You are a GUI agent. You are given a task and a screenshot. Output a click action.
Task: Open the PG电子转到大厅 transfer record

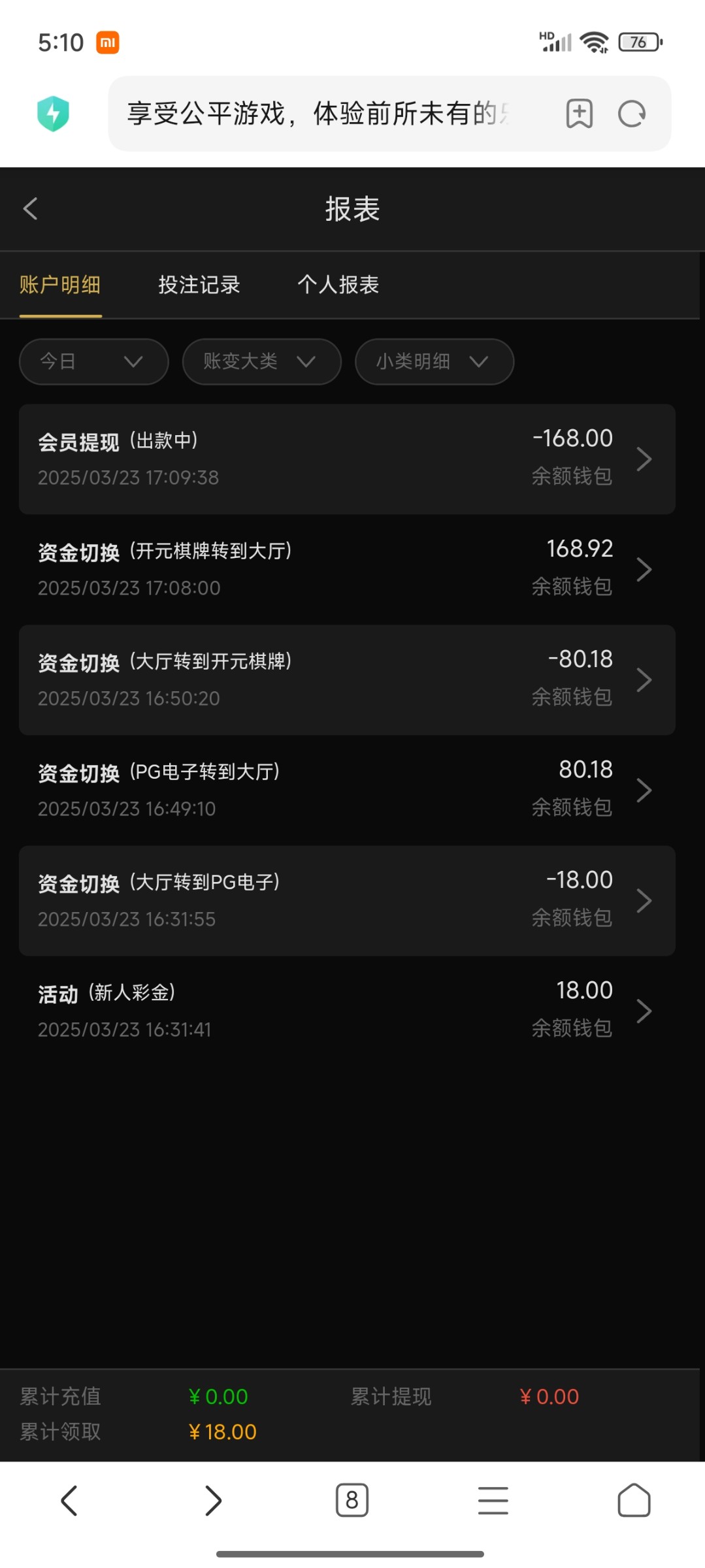(x=347, y=790)
